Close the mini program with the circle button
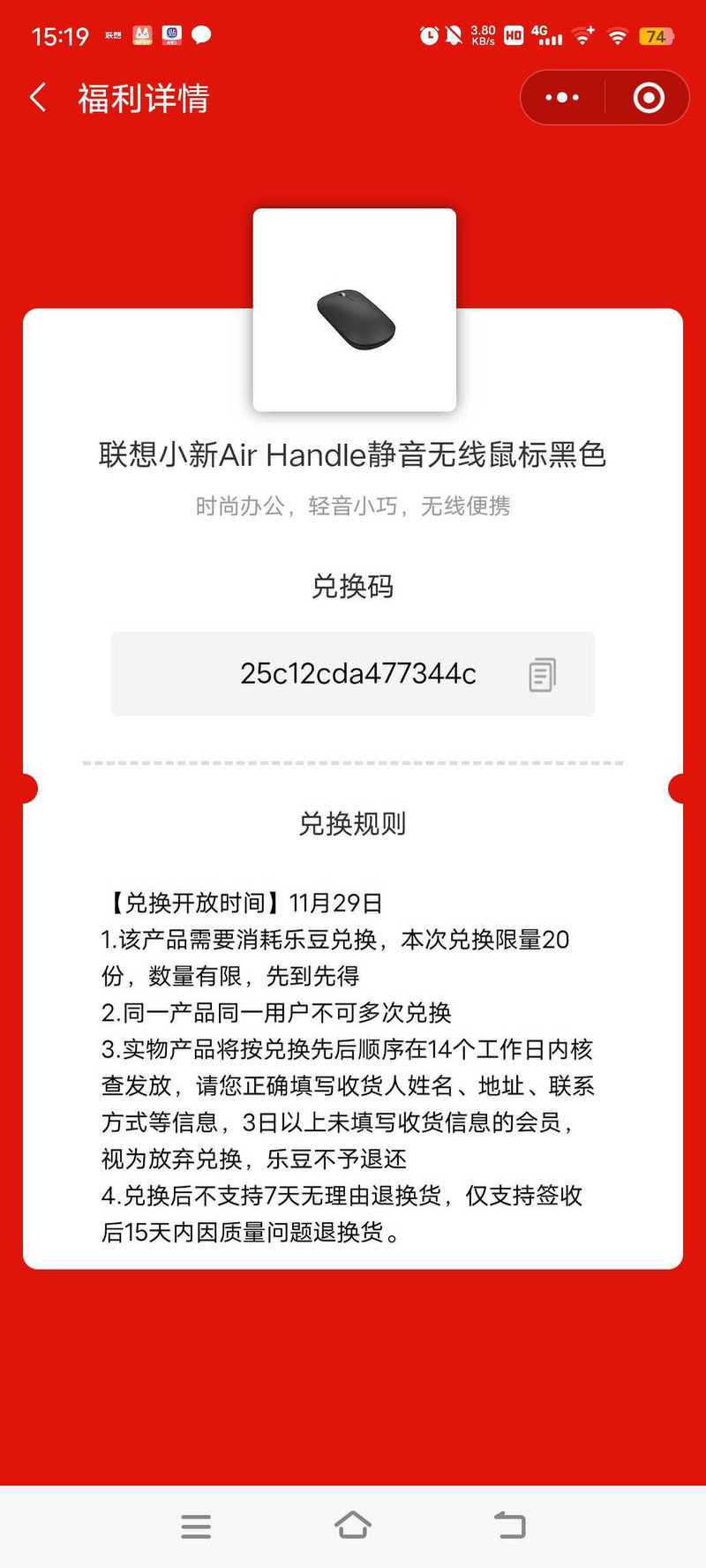The image size is (706, 1568). point(649,98)
